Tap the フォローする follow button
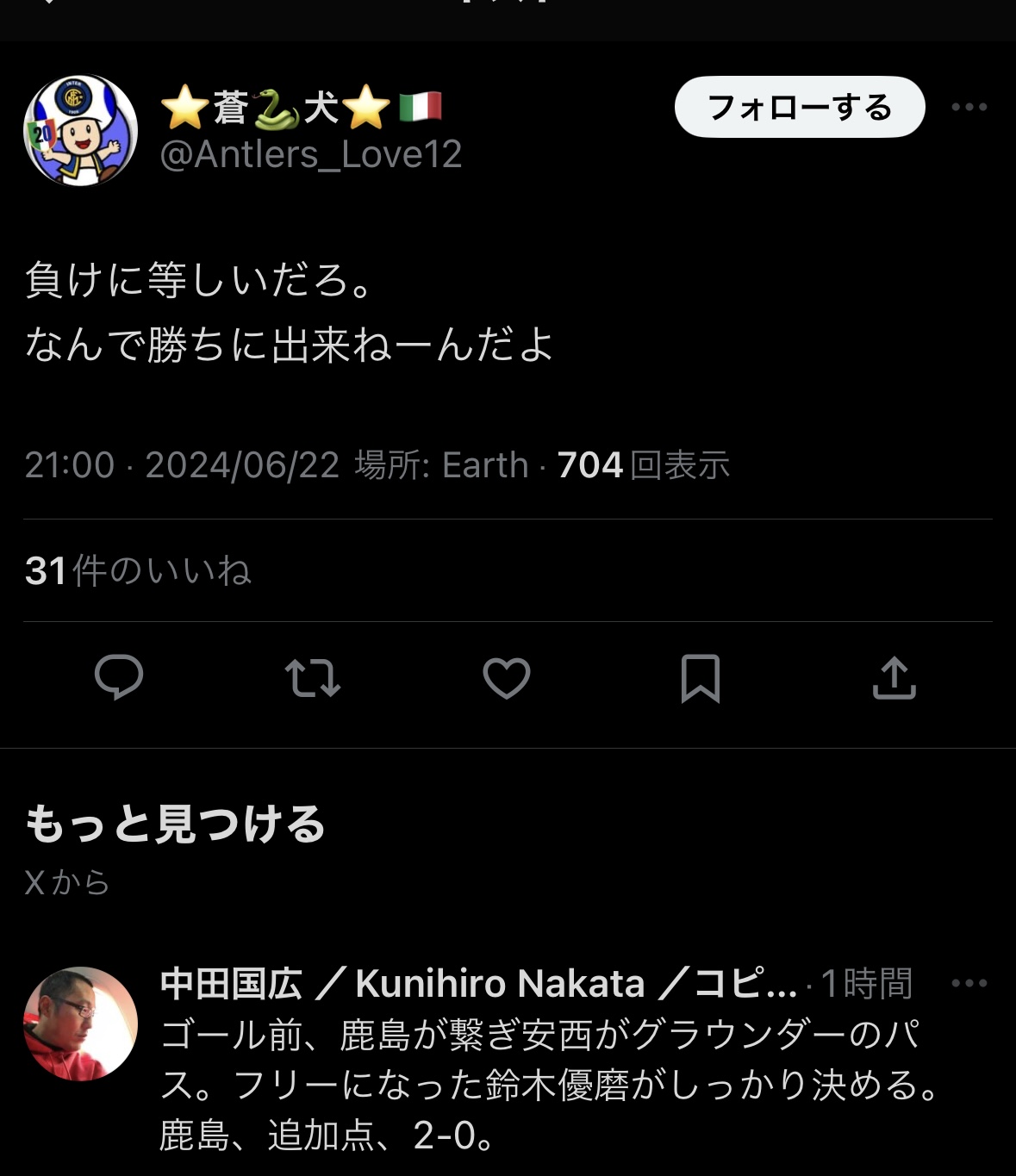The image size is (1016, 1176). [x=799, y=107]
